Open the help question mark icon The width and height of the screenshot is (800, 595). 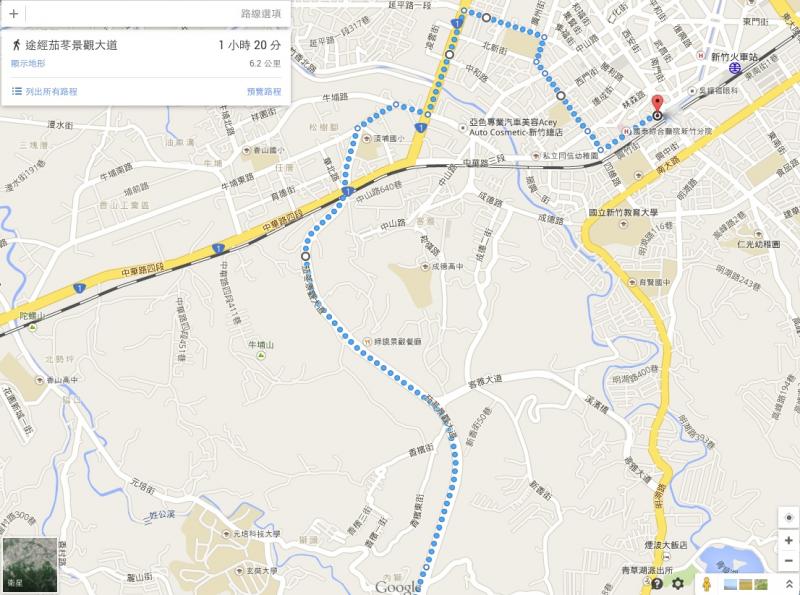click(657, 583)
